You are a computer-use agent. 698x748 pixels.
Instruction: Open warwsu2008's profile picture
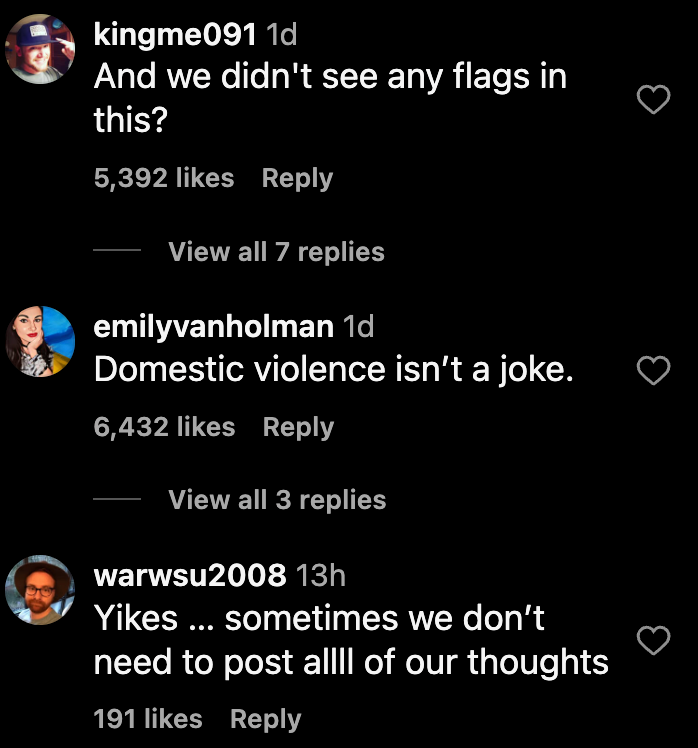pyautogui.click(x=41, y=591)
